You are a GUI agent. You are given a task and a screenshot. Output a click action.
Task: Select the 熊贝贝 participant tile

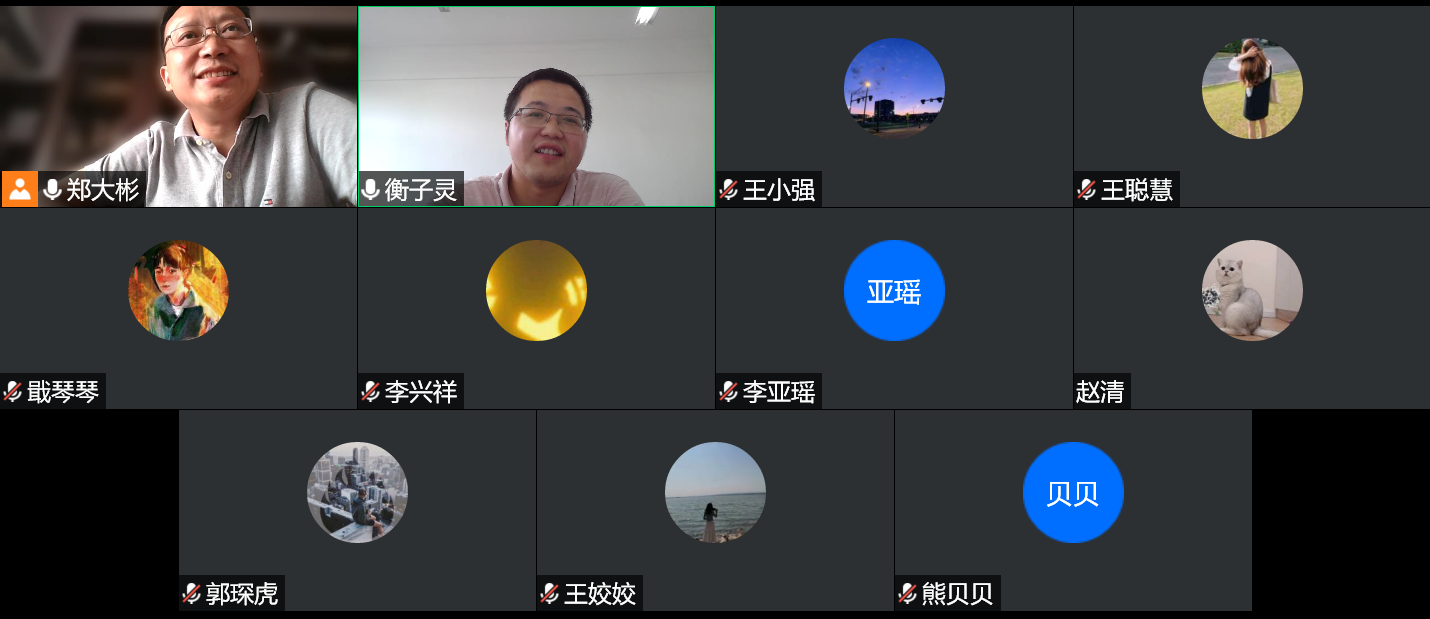coord(1073,509)
